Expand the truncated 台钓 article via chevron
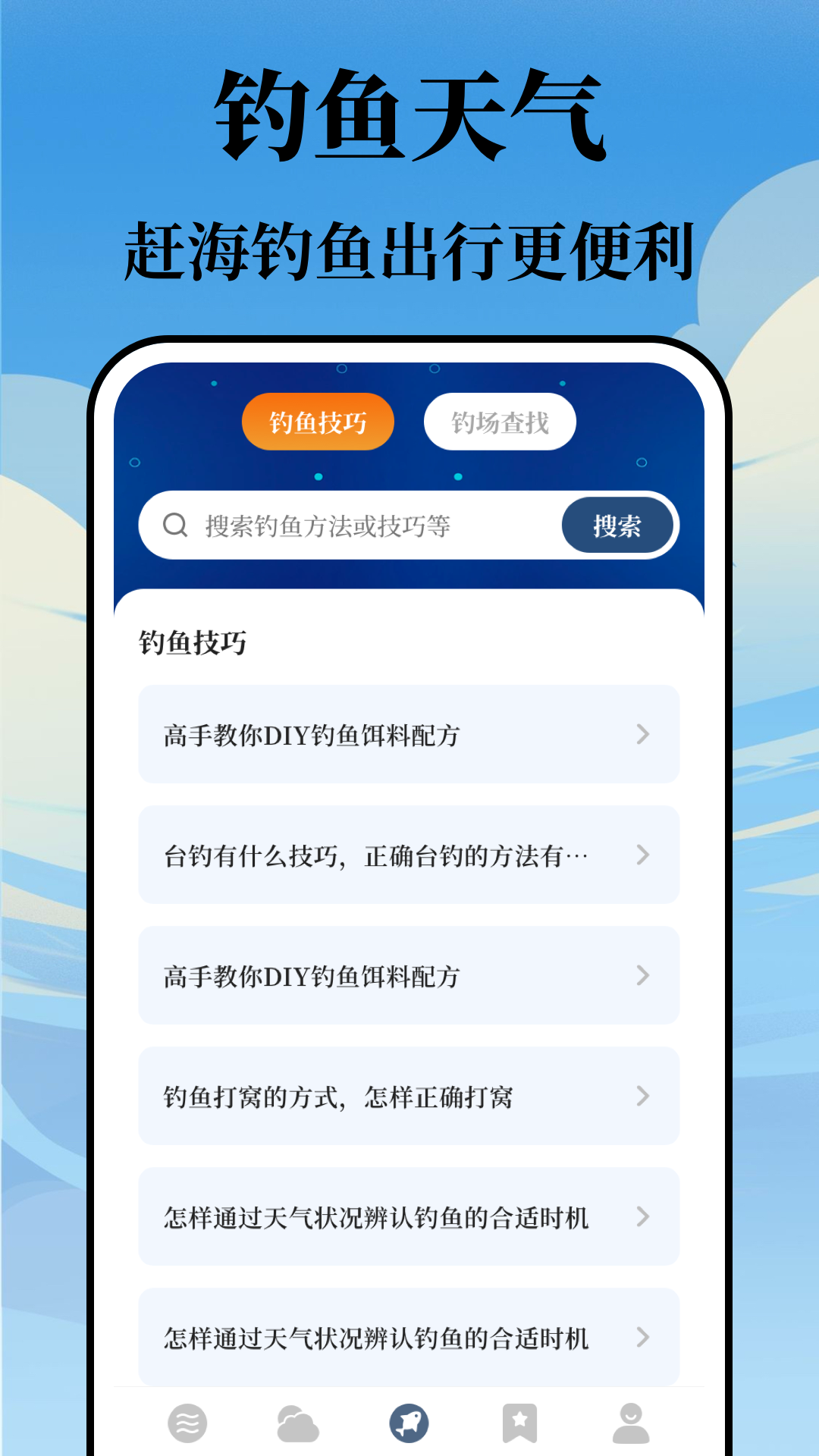Image resolution: width=819 pixels, height=1456 pixels. [x=644, y=855]
